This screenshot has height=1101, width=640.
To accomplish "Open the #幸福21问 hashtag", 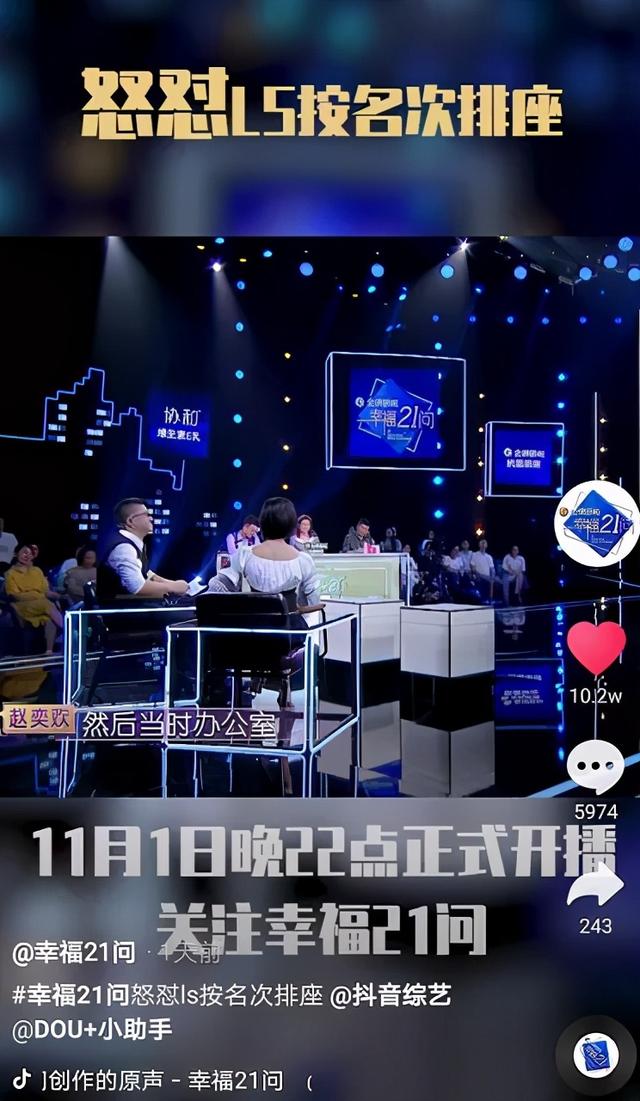I will pos(70,994).
